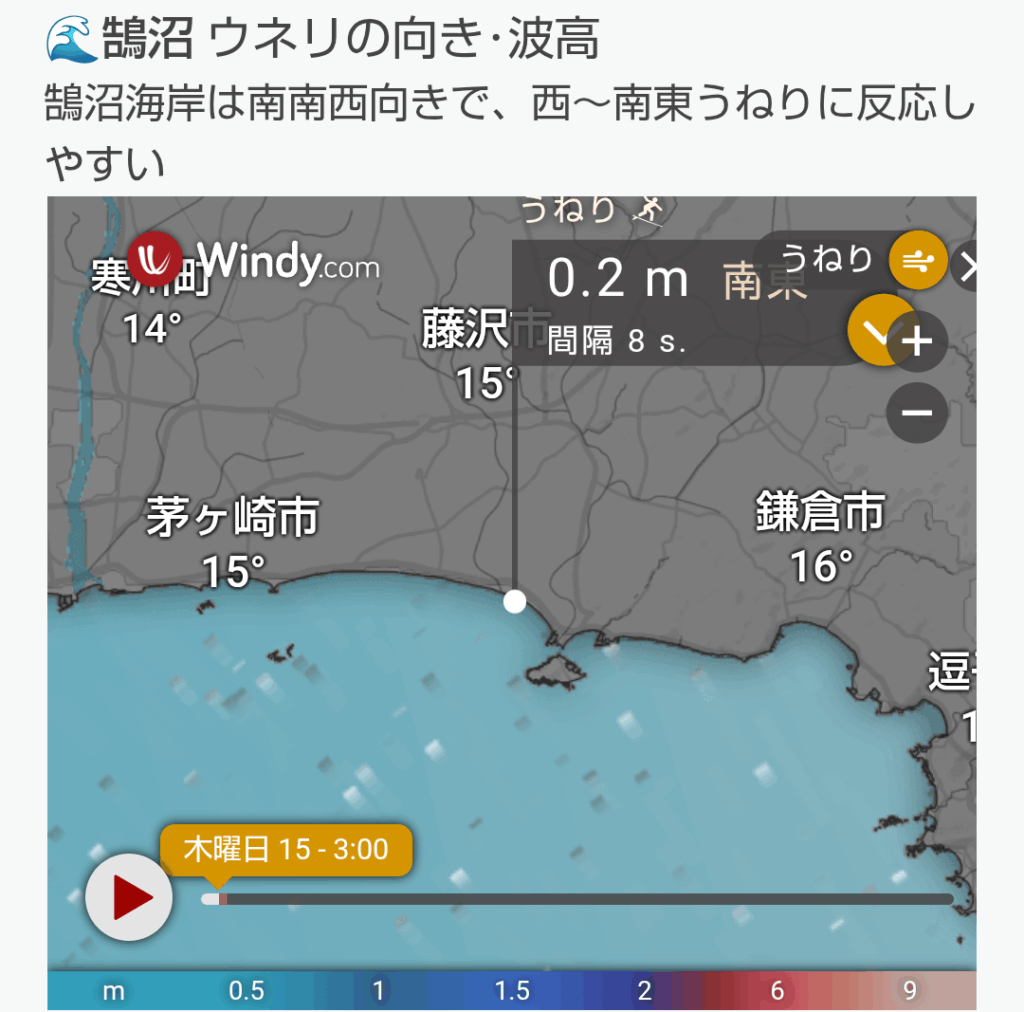Close the forecast popup with X
The width and height of the screenshot is (1024, 1012).
coord(966,266)
